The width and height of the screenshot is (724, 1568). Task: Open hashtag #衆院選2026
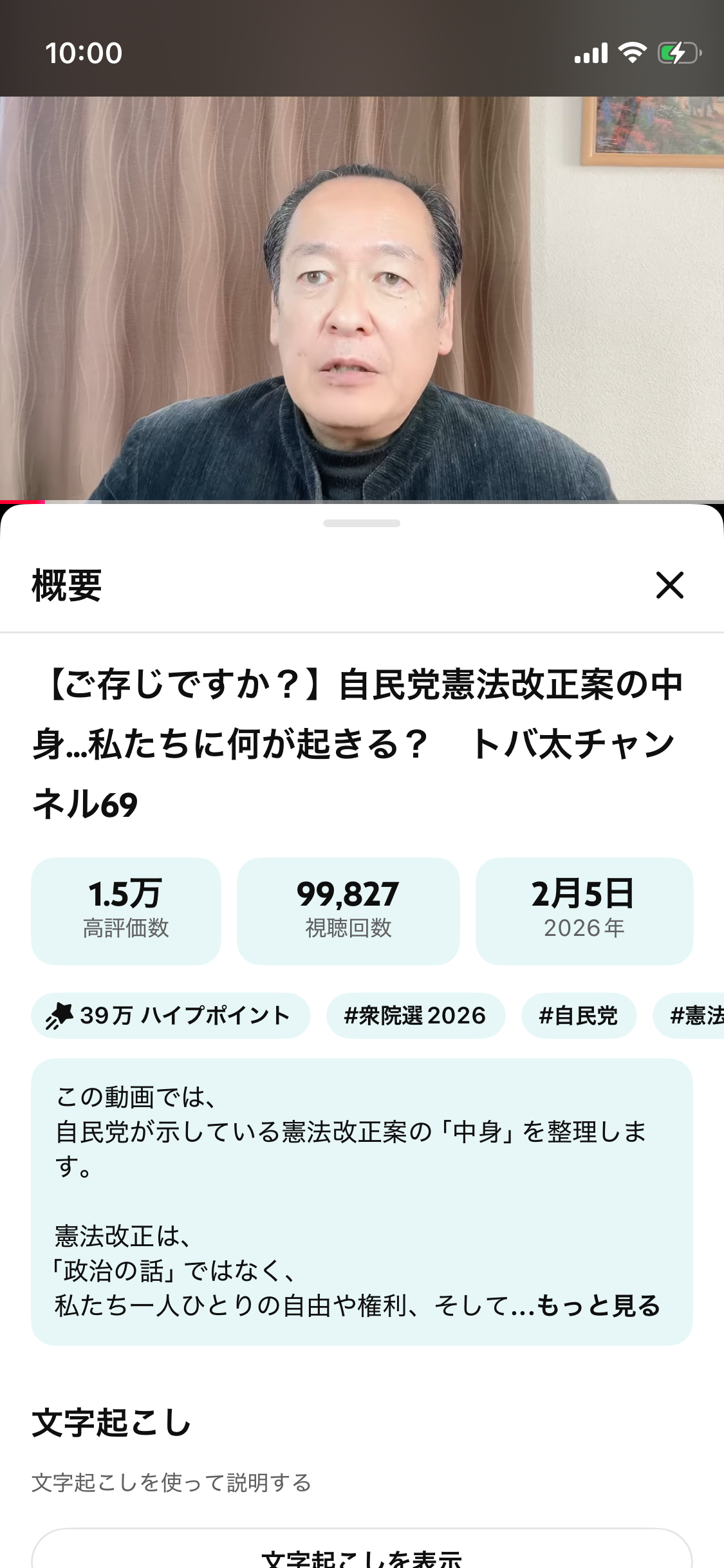tap(415, 1016)
